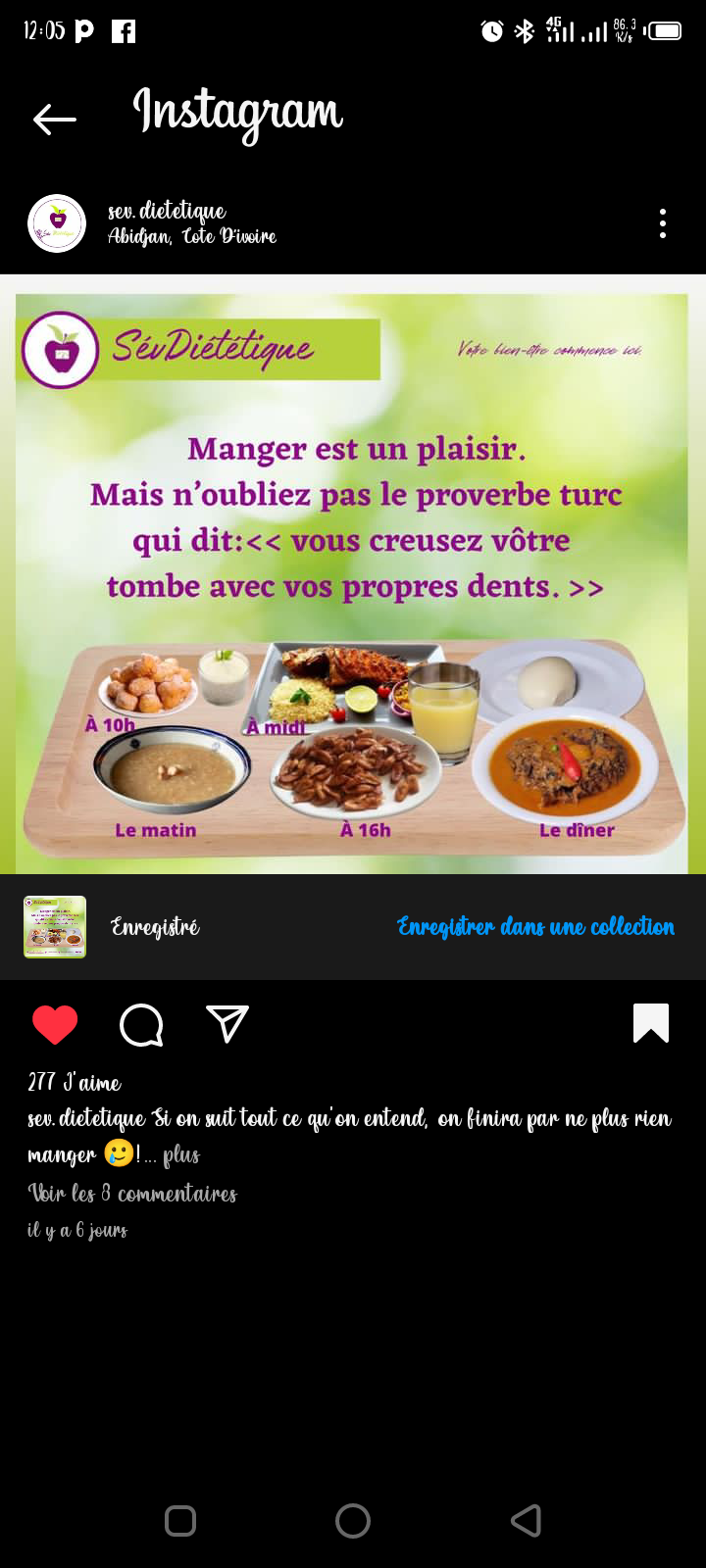Open the comment bubble icon

[141, 1024]
